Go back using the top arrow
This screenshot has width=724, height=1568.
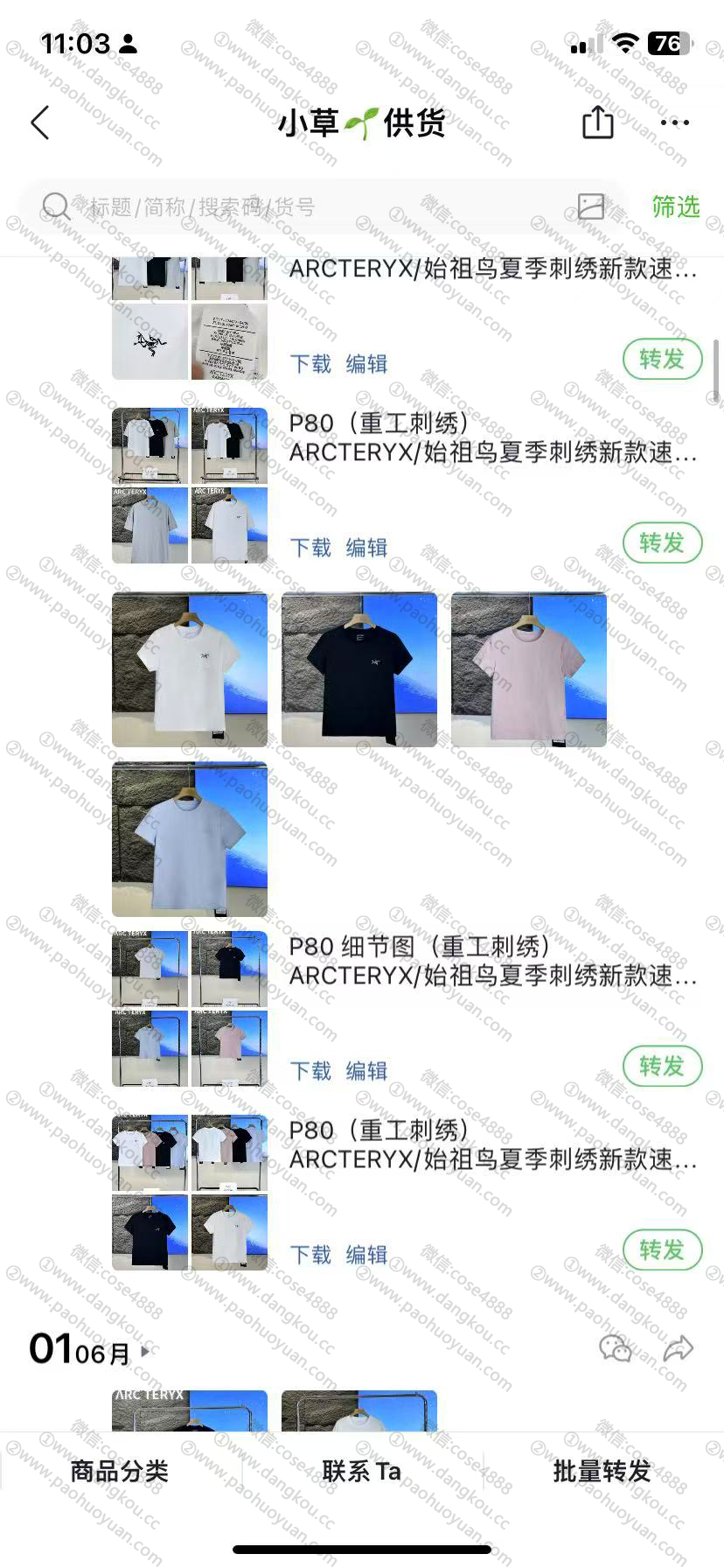click(x=40, y=123)
